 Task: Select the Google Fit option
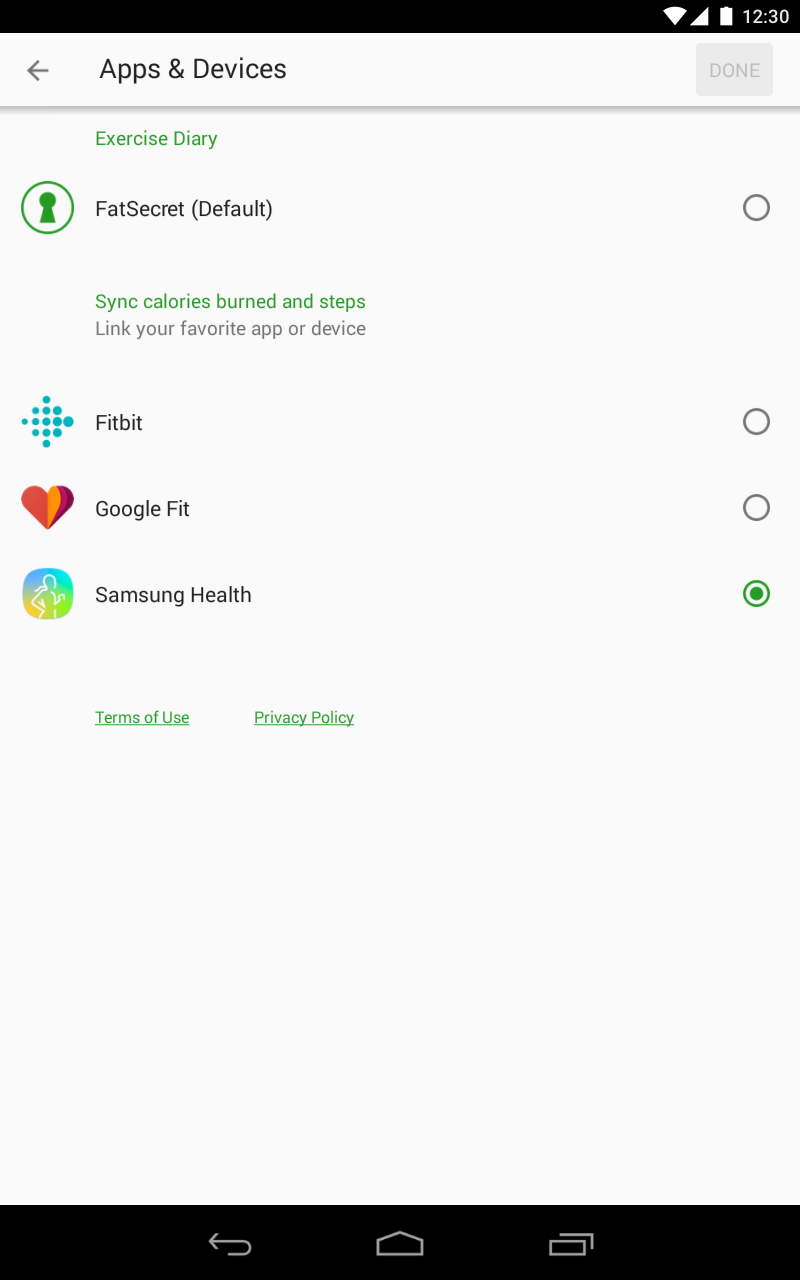pyautogui.click(x=400, y=508)
